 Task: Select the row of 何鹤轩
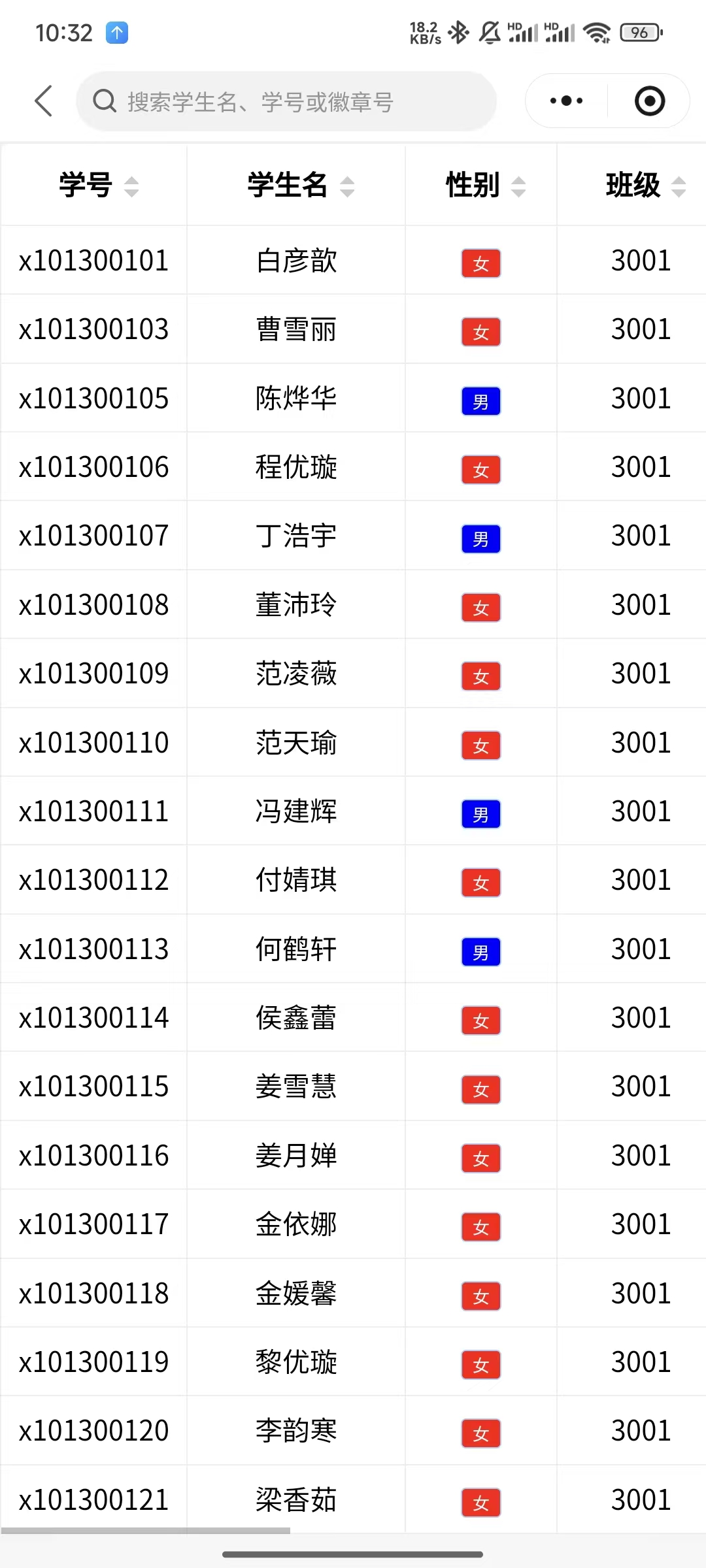click(x=296, y=949)
